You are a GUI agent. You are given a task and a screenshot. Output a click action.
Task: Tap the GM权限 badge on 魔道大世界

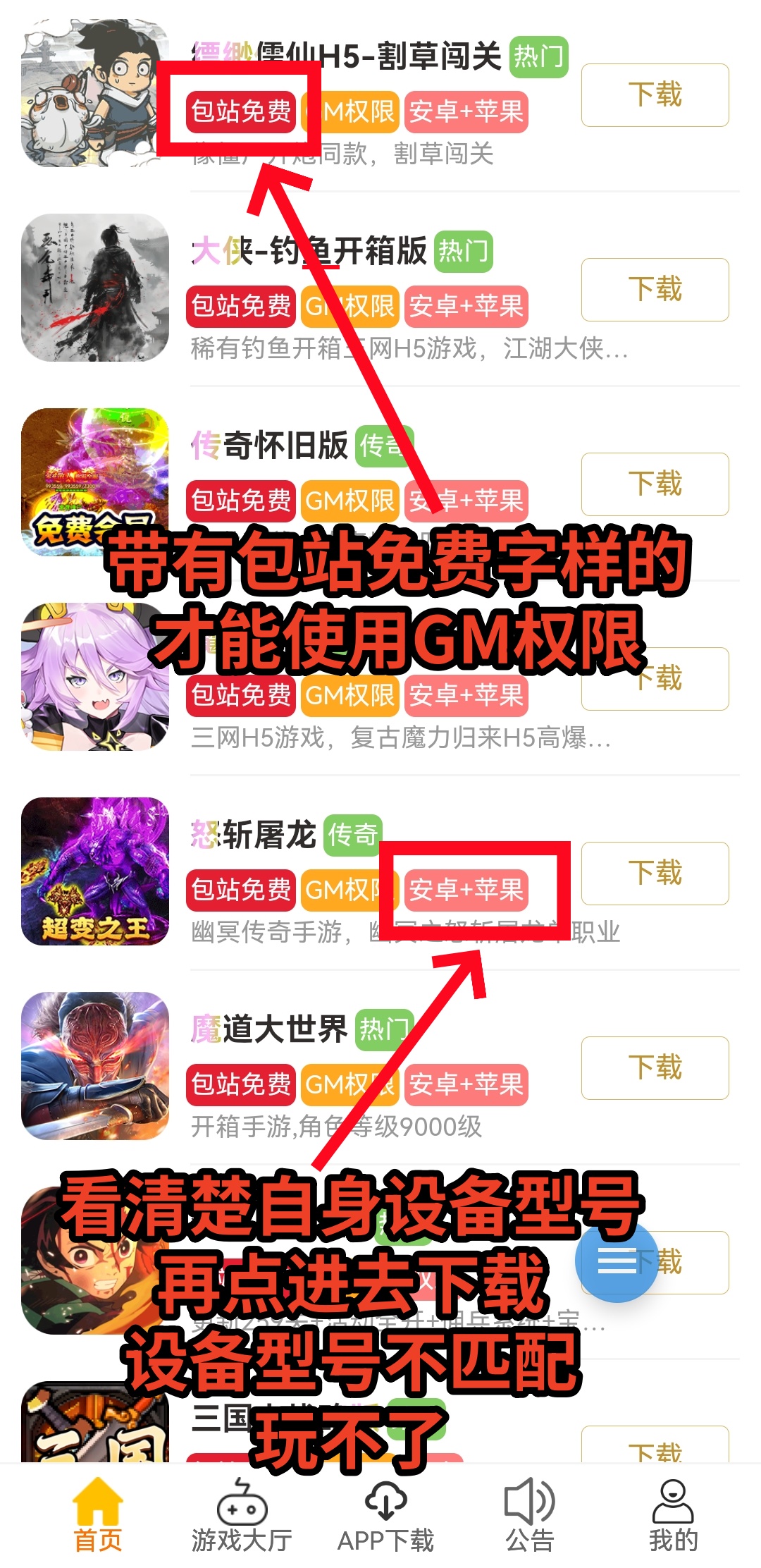350,1086
